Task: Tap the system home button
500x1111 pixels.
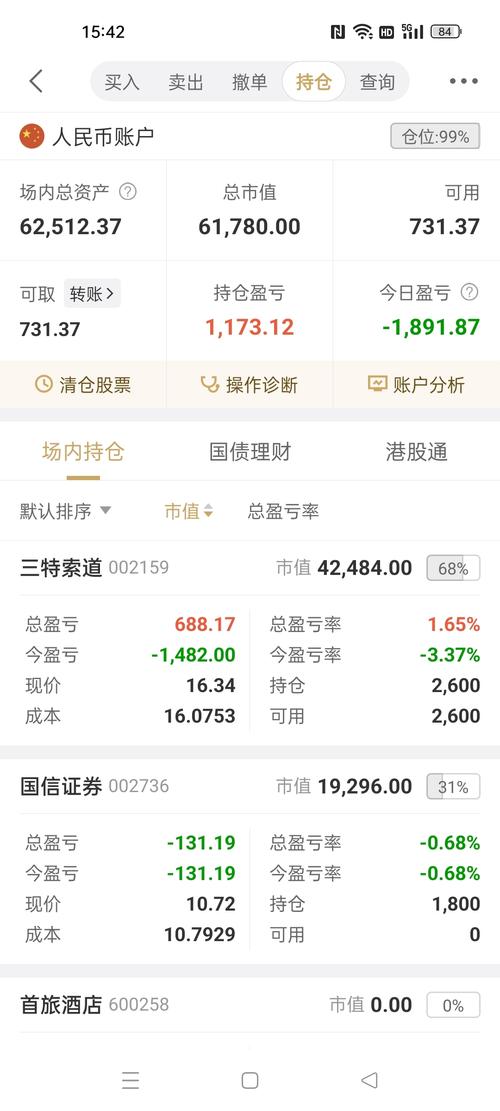Action: 250,1080
